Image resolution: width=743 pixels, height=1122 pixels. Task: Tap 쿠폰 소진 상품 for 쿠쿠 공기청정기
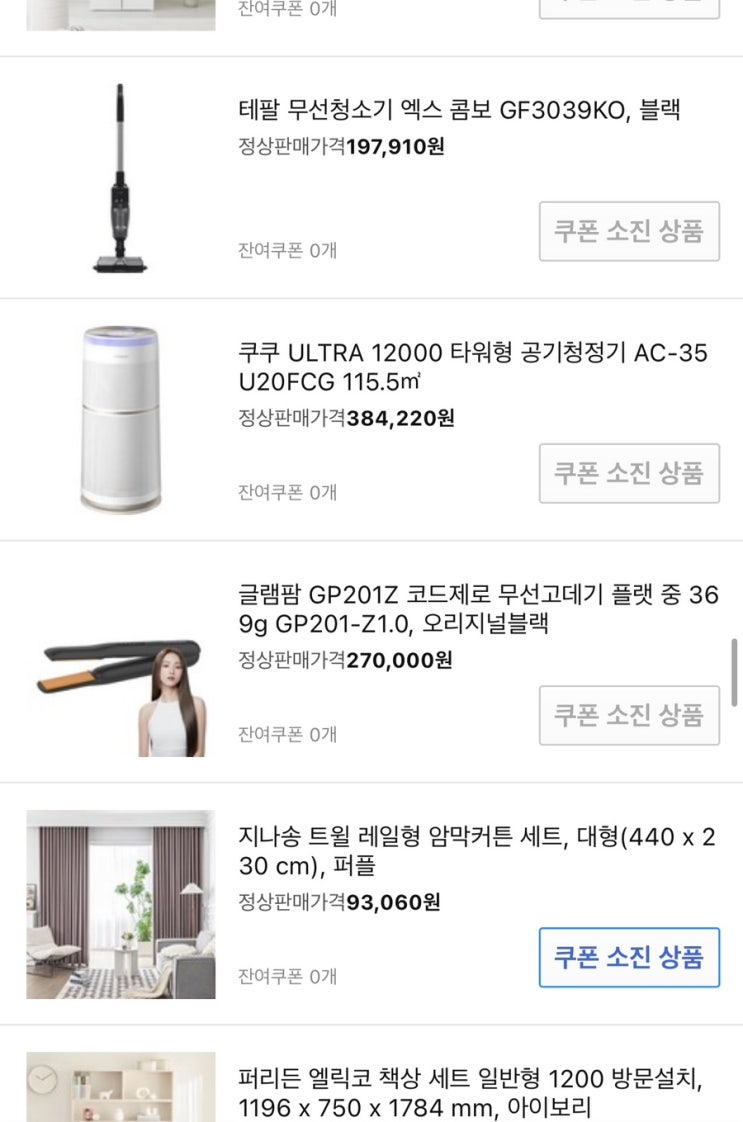pyautogui.click(x=629, y=473)
